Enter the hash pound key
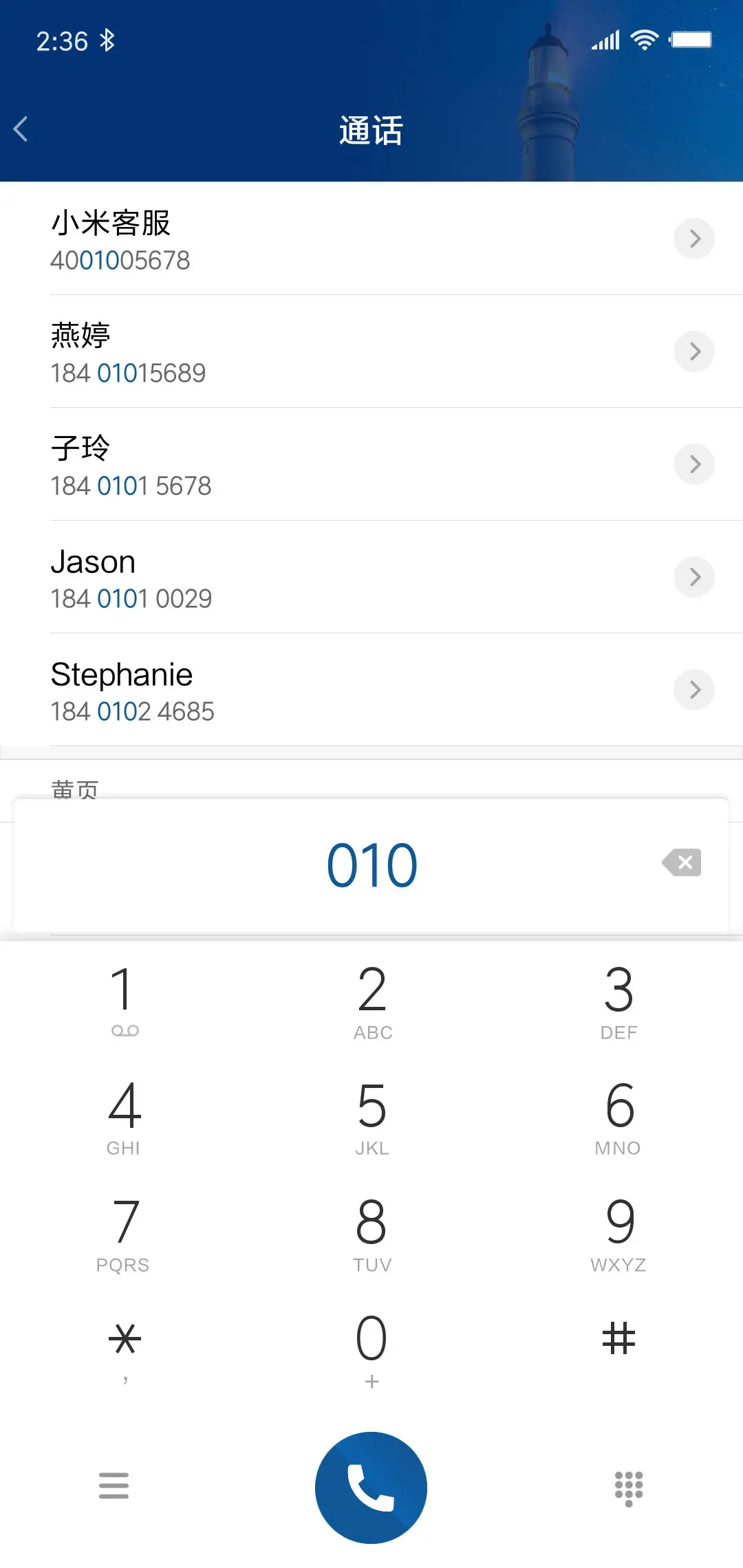Screen dimensions: 743x1568 (x=618, y=1340)
